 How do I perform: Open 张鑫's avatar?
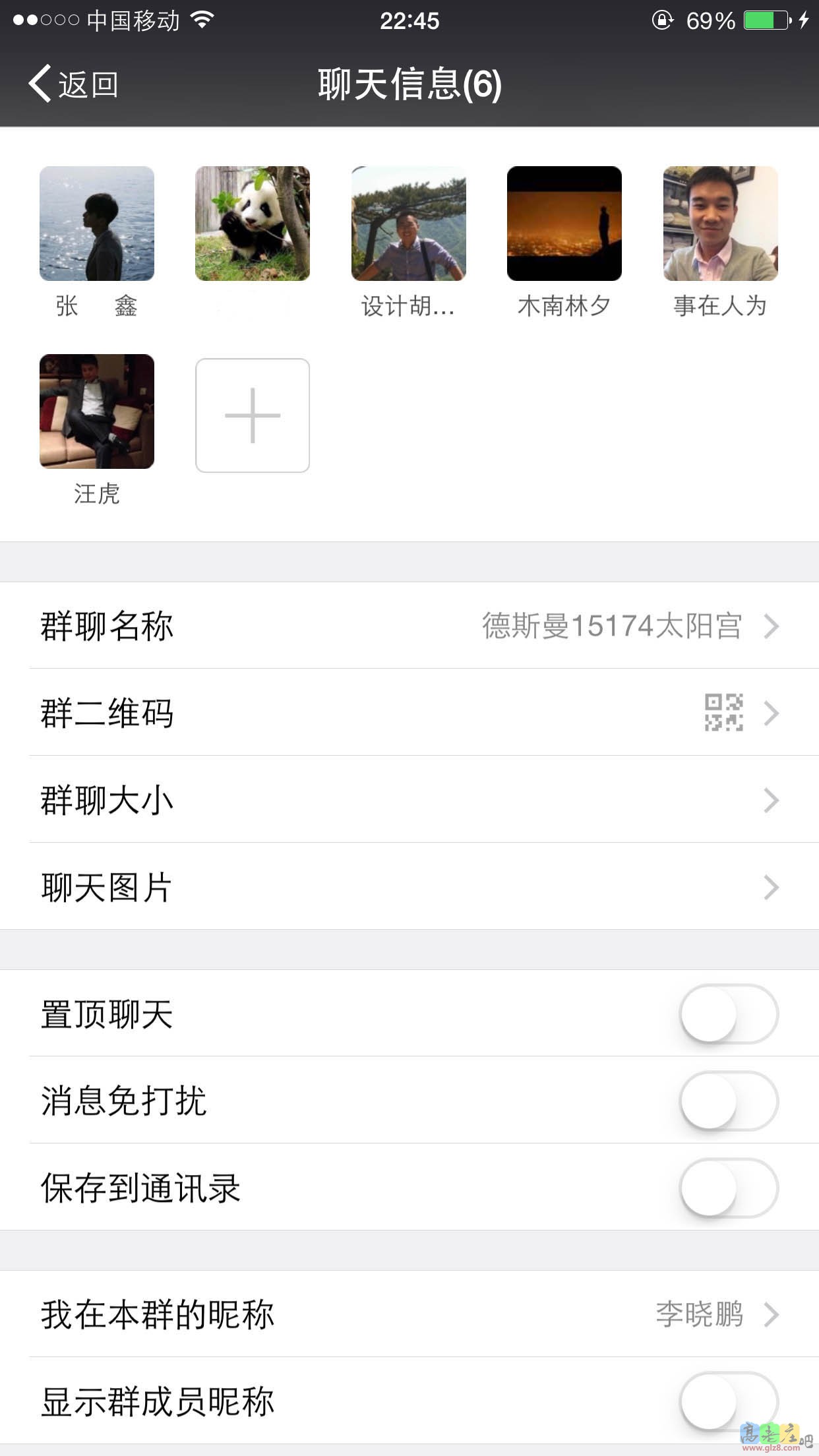(96, 223)
